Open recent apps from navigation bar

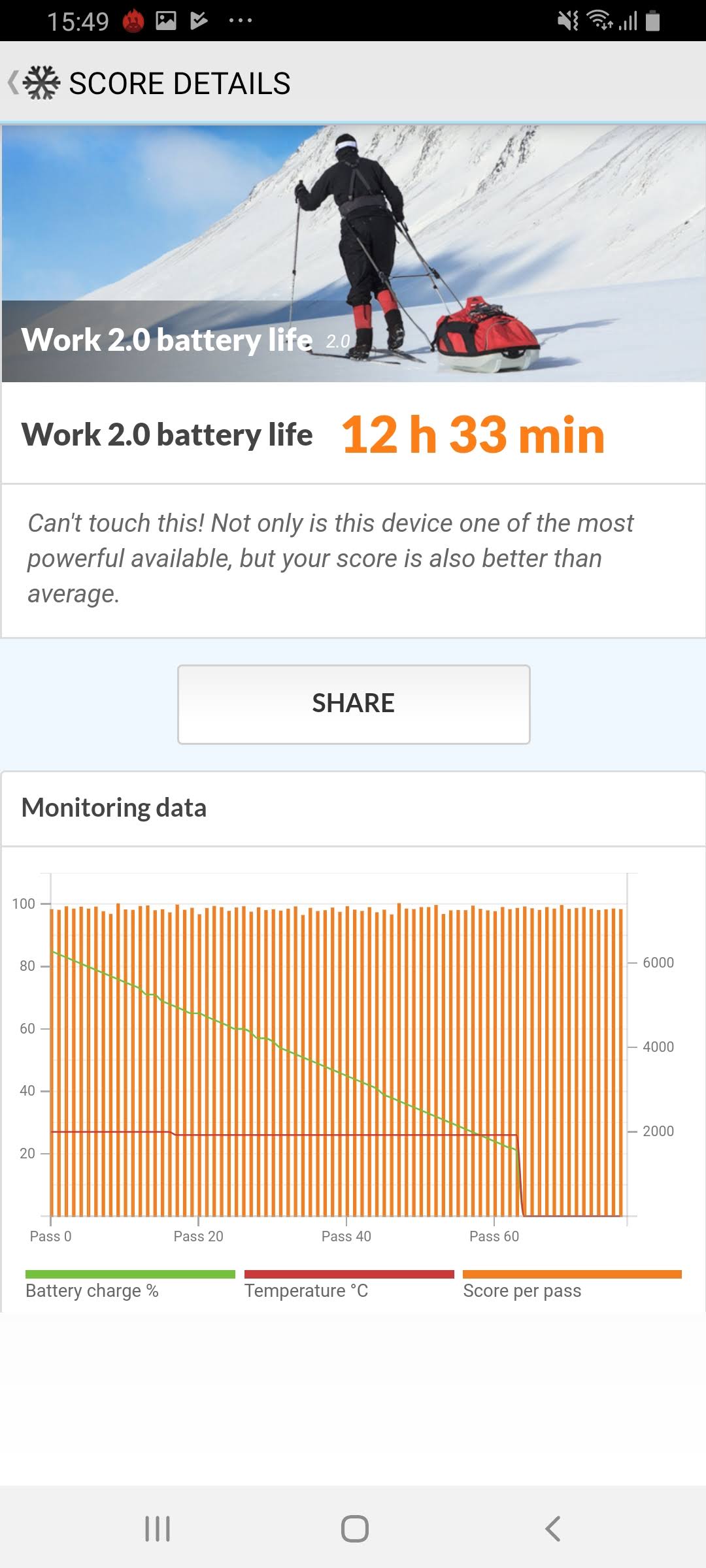(x=158, y=1529)
